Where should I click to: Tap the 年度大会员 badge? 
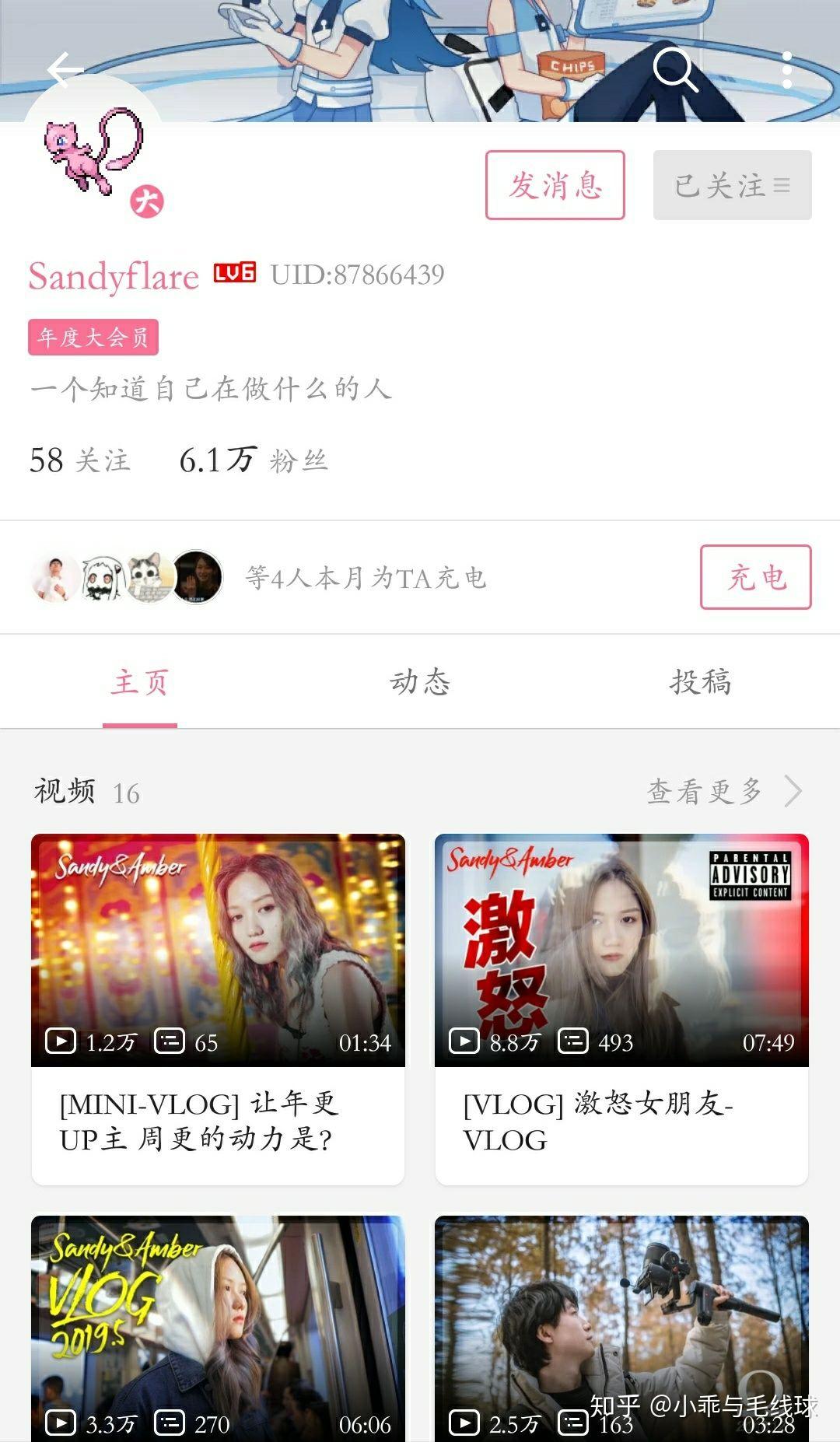[93, 338]
